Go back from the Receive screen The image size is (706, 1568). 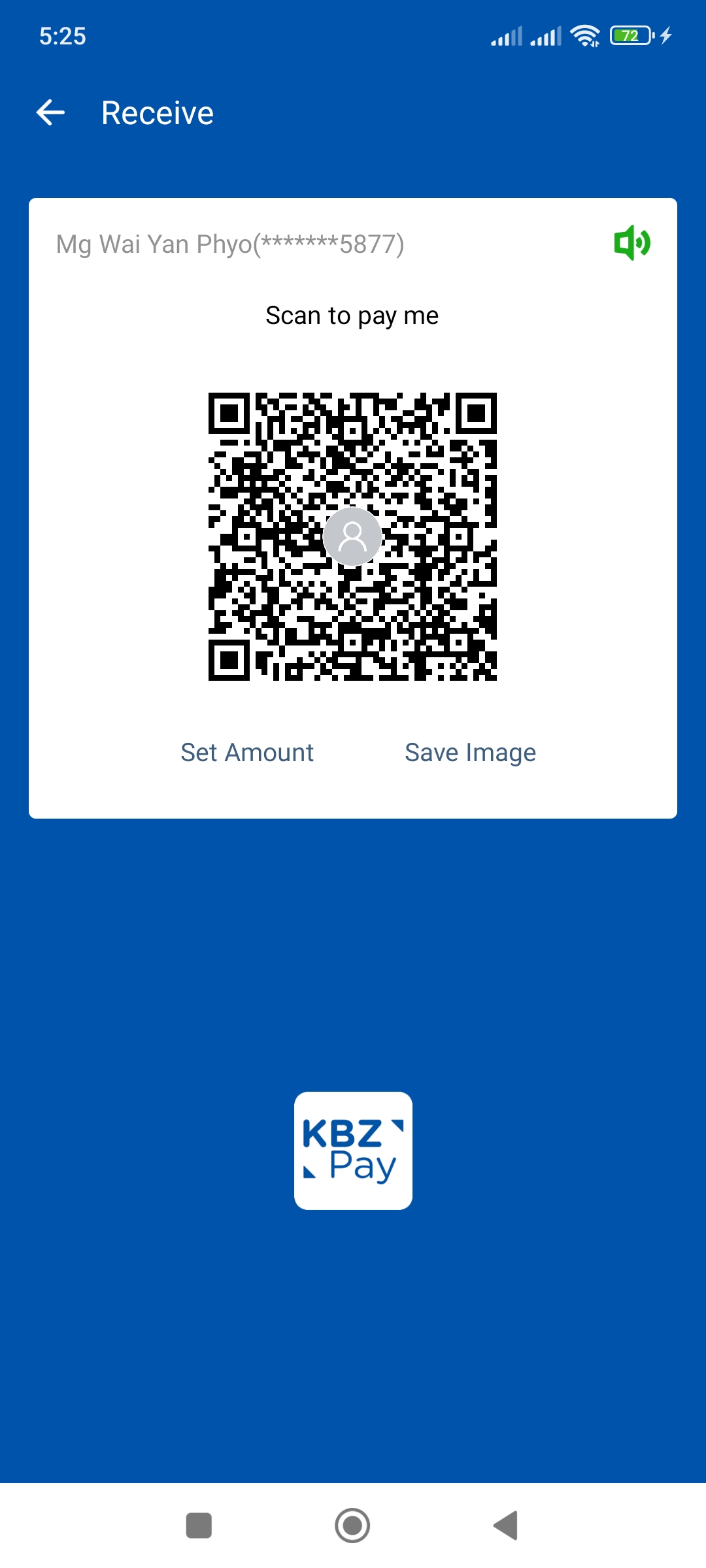50,112
